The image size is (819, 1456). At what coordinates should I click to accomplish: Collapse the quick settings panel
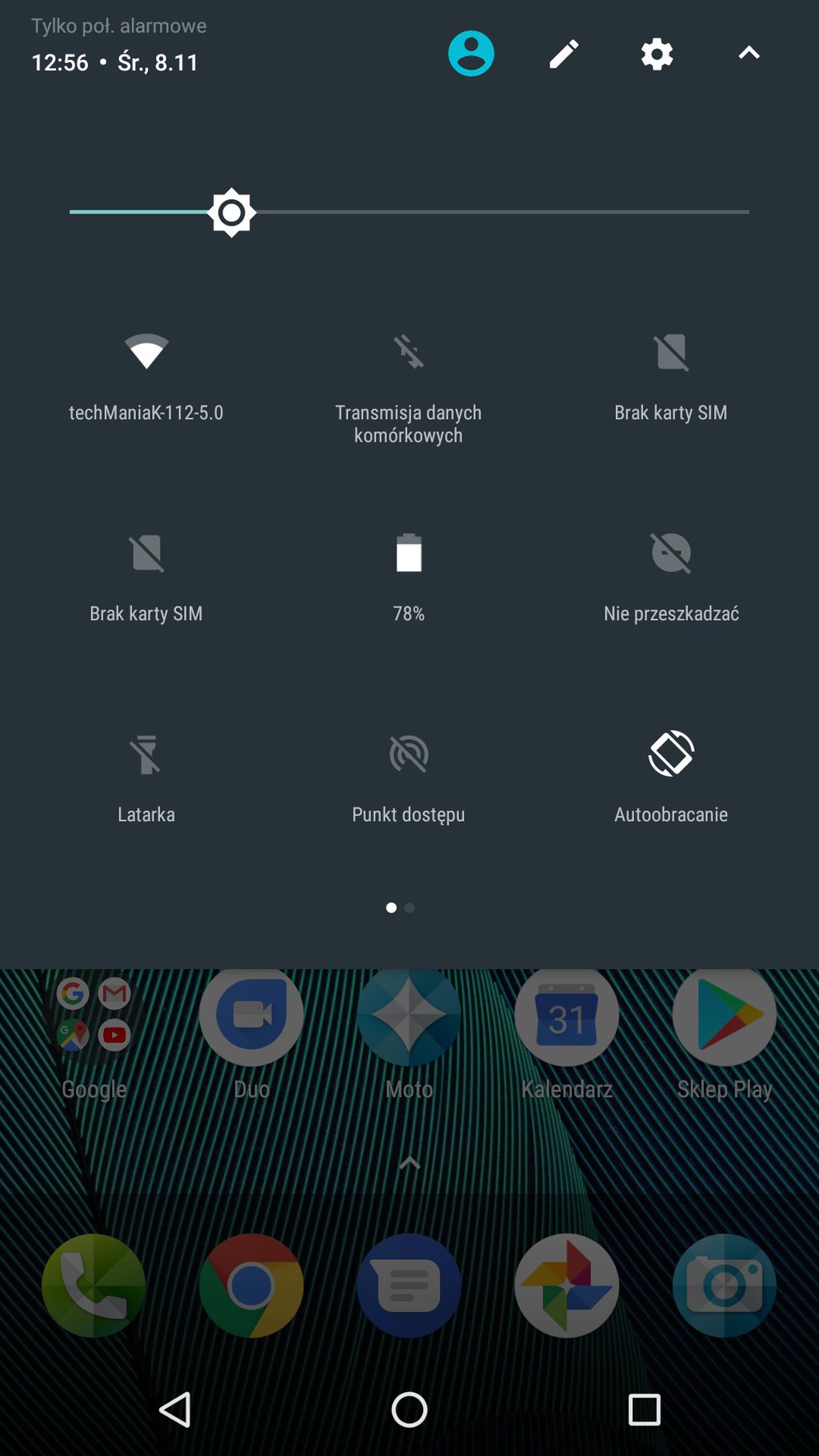tap(749, 54)
